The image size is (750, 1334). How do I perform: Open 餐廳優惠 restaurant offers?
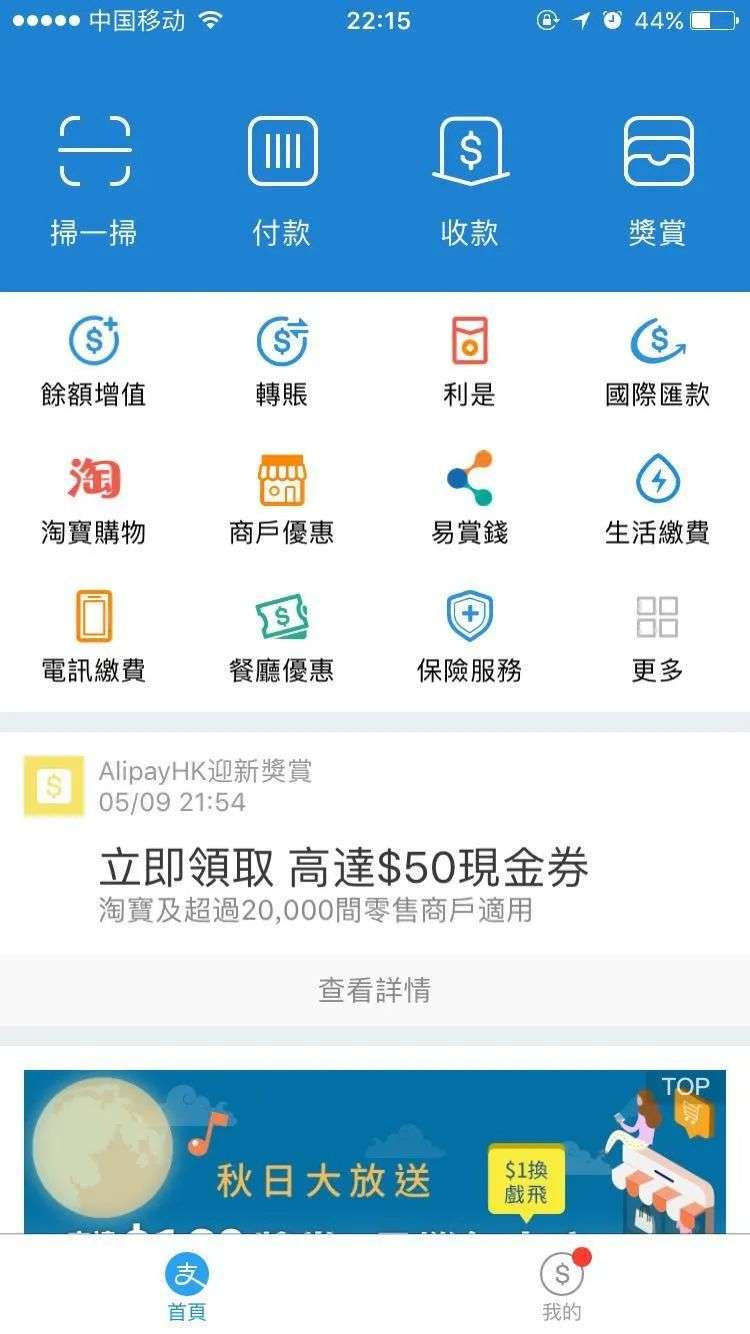282,634
